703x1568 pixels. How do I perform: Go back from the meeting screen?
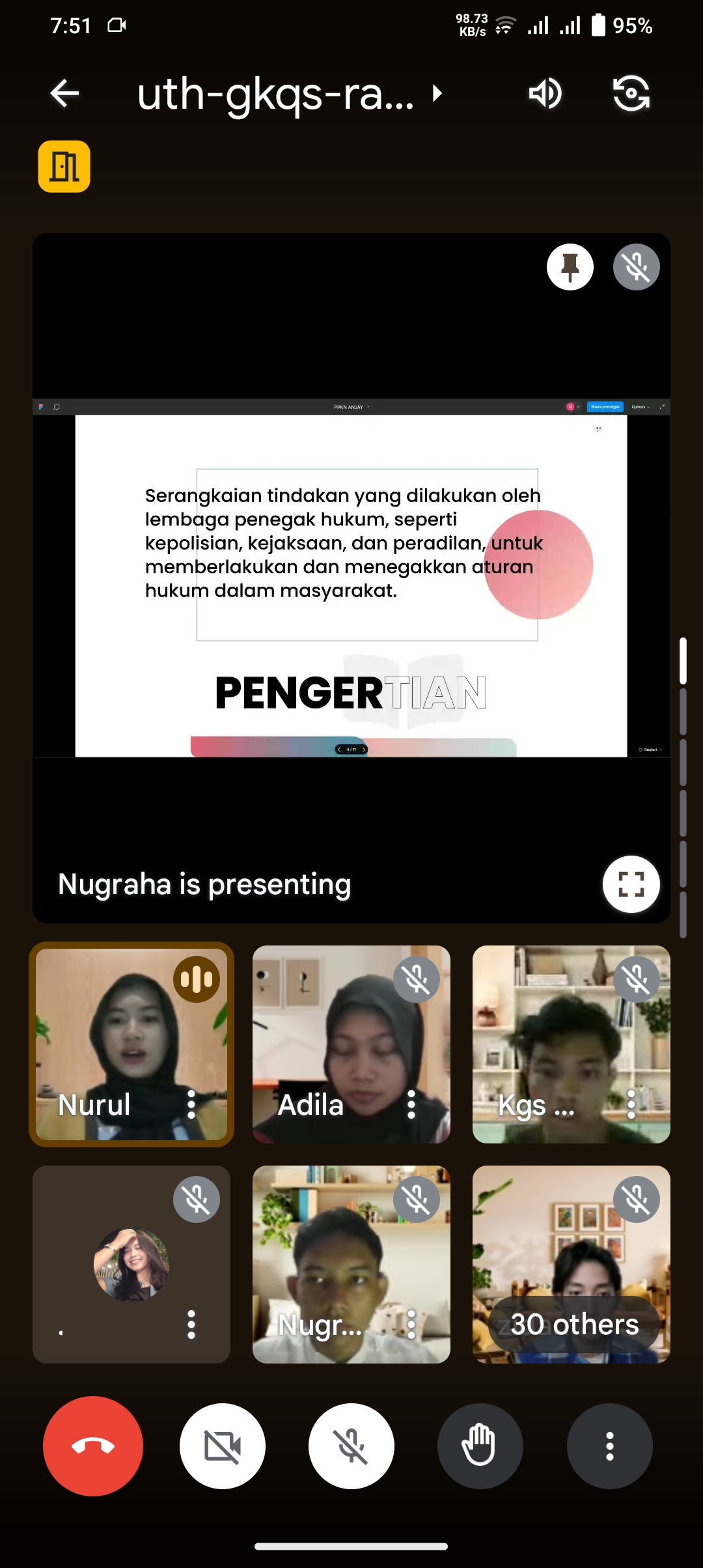tap(64, 94)
